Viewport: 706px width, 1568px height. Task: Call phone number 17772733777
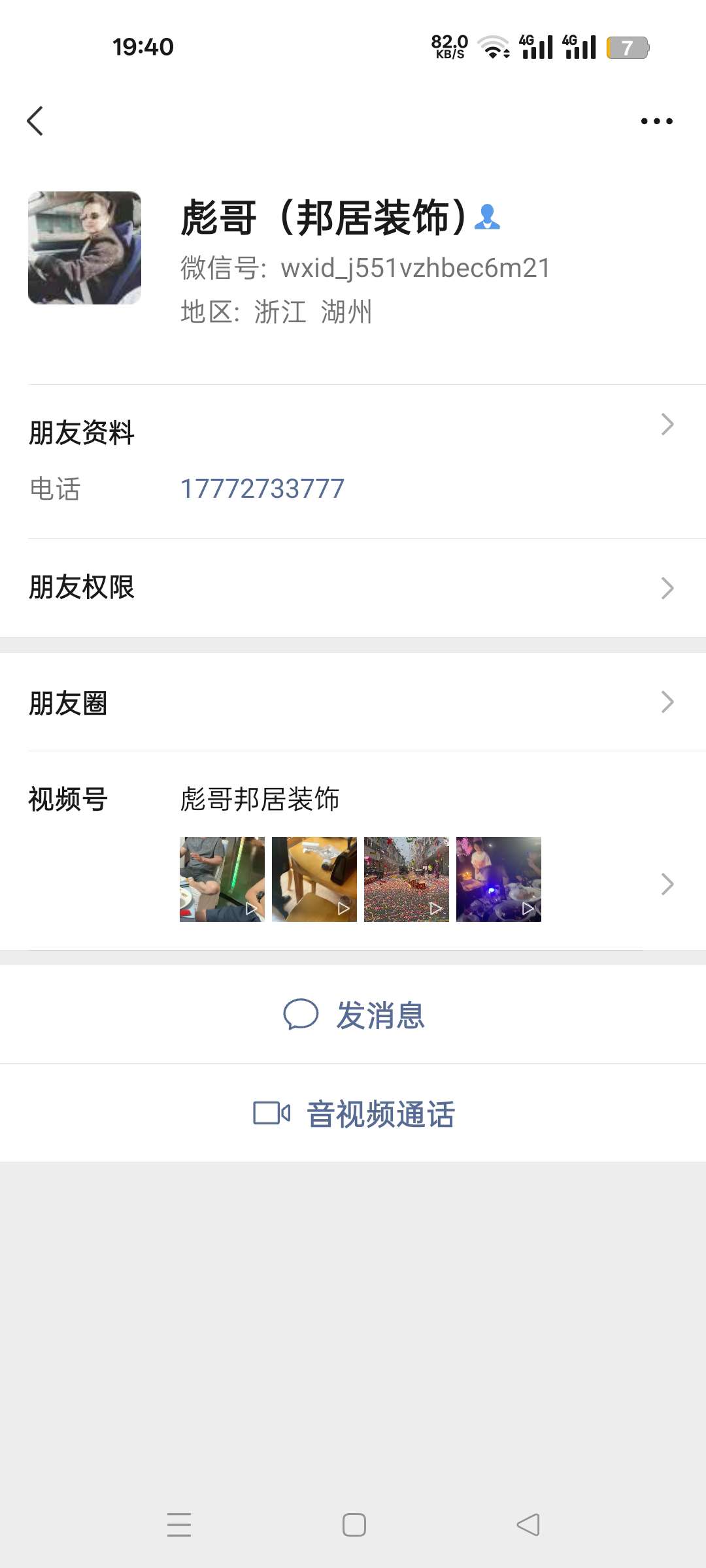[x=262, y=489]
